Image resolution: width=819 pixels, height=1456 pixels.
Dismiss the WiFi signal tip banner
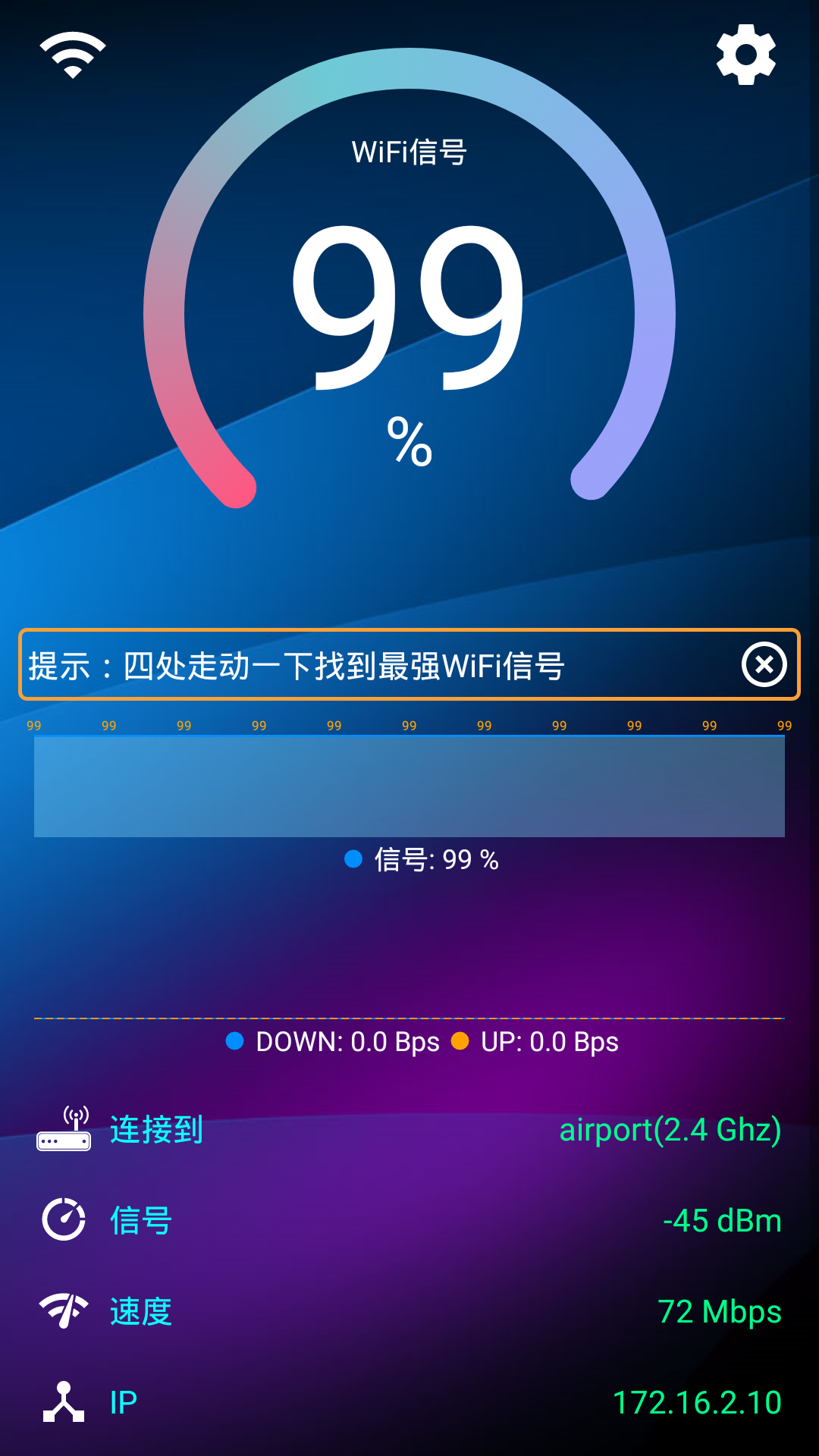[x=764, y=664]
